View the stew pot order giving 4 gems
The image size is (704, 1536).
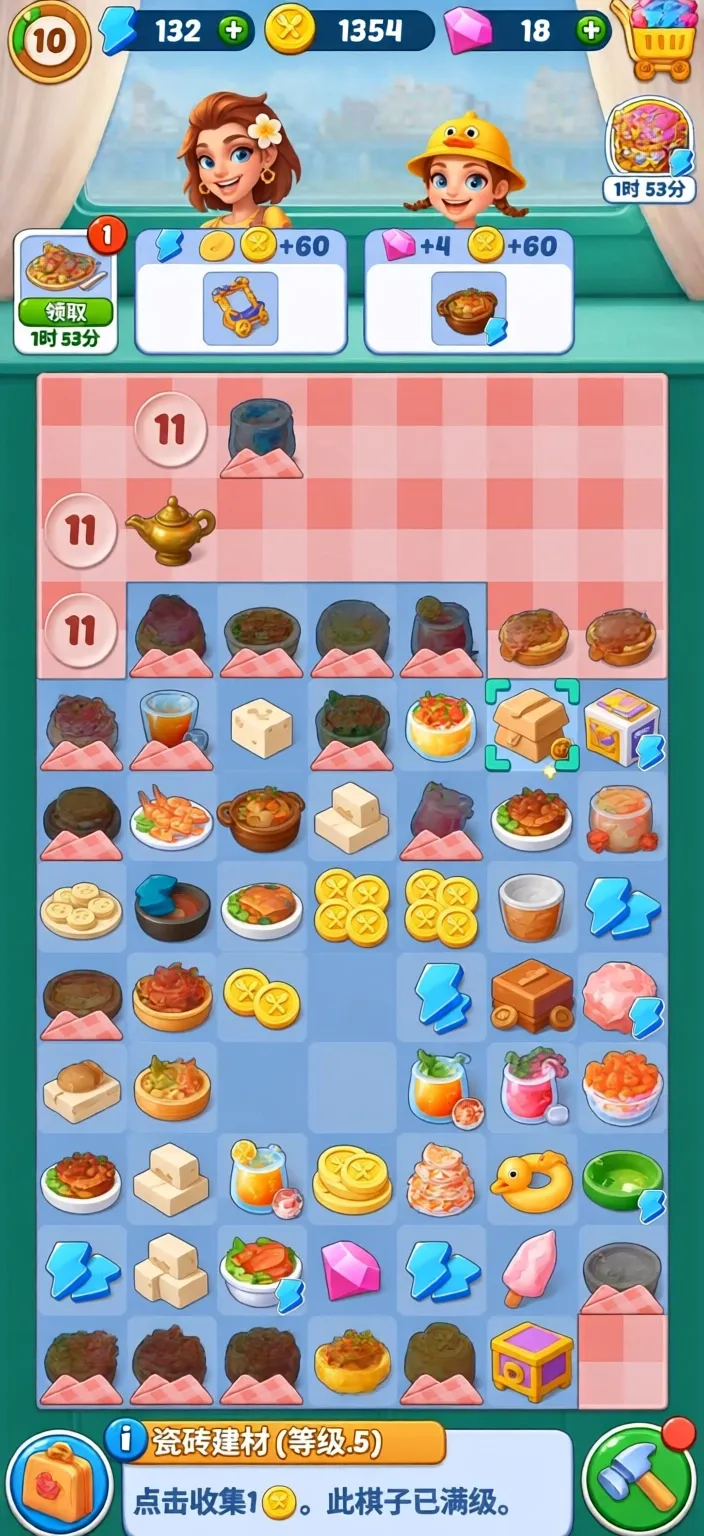[x=469, y=291]
